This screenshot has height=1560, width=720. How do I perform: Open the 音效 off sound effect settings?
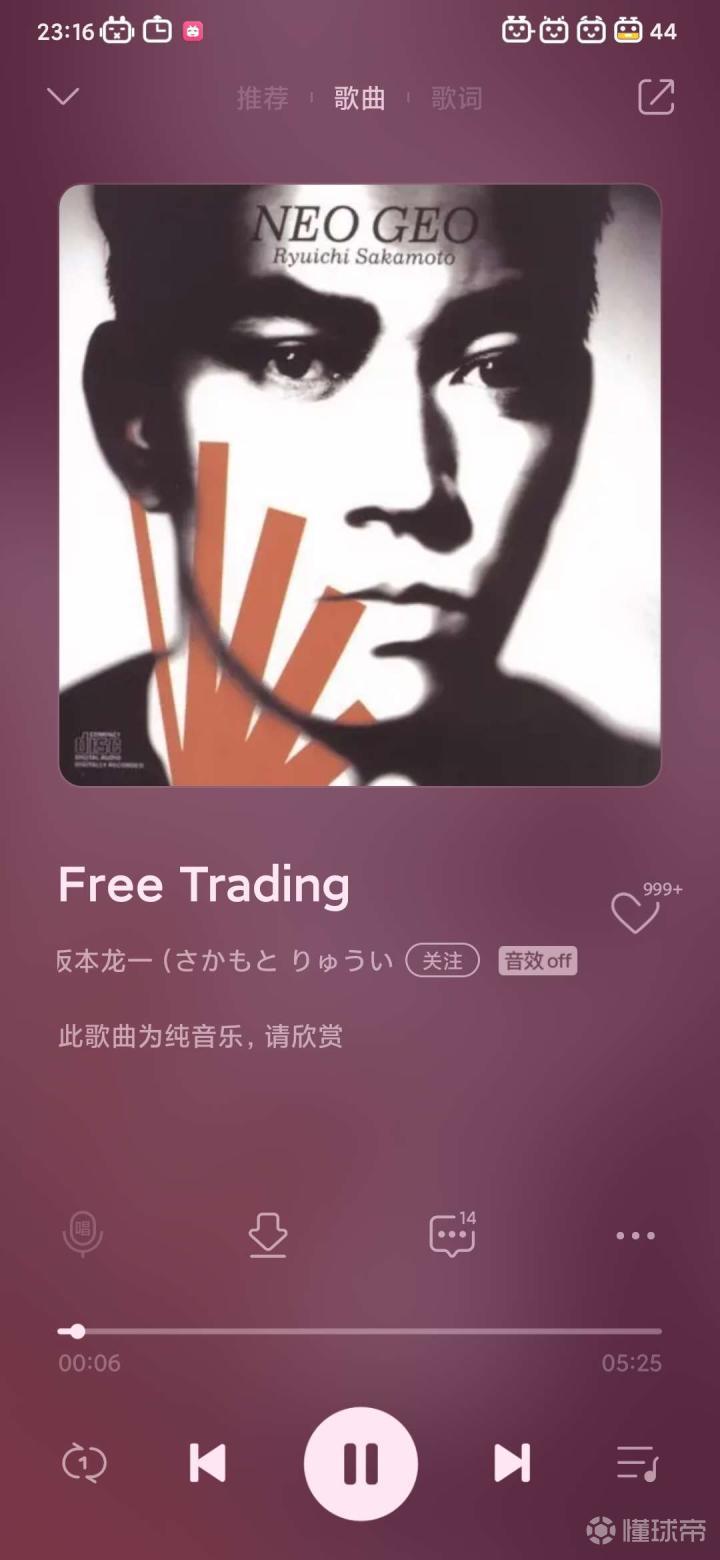point(538,961)
